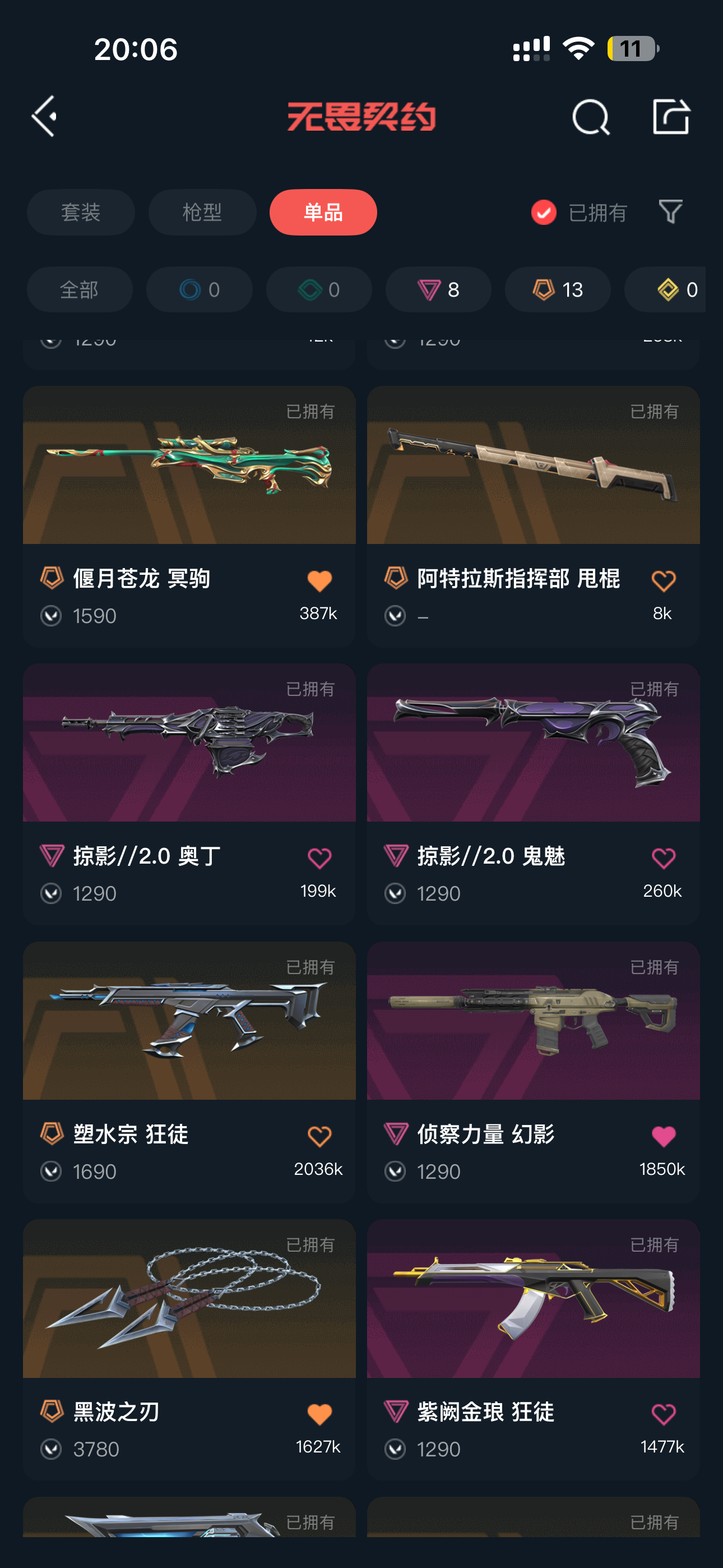Image resolution: width=723 pixels, height=1568 pixels.
Task: Select the 全部 rarity chip
Action: (80, 290)
